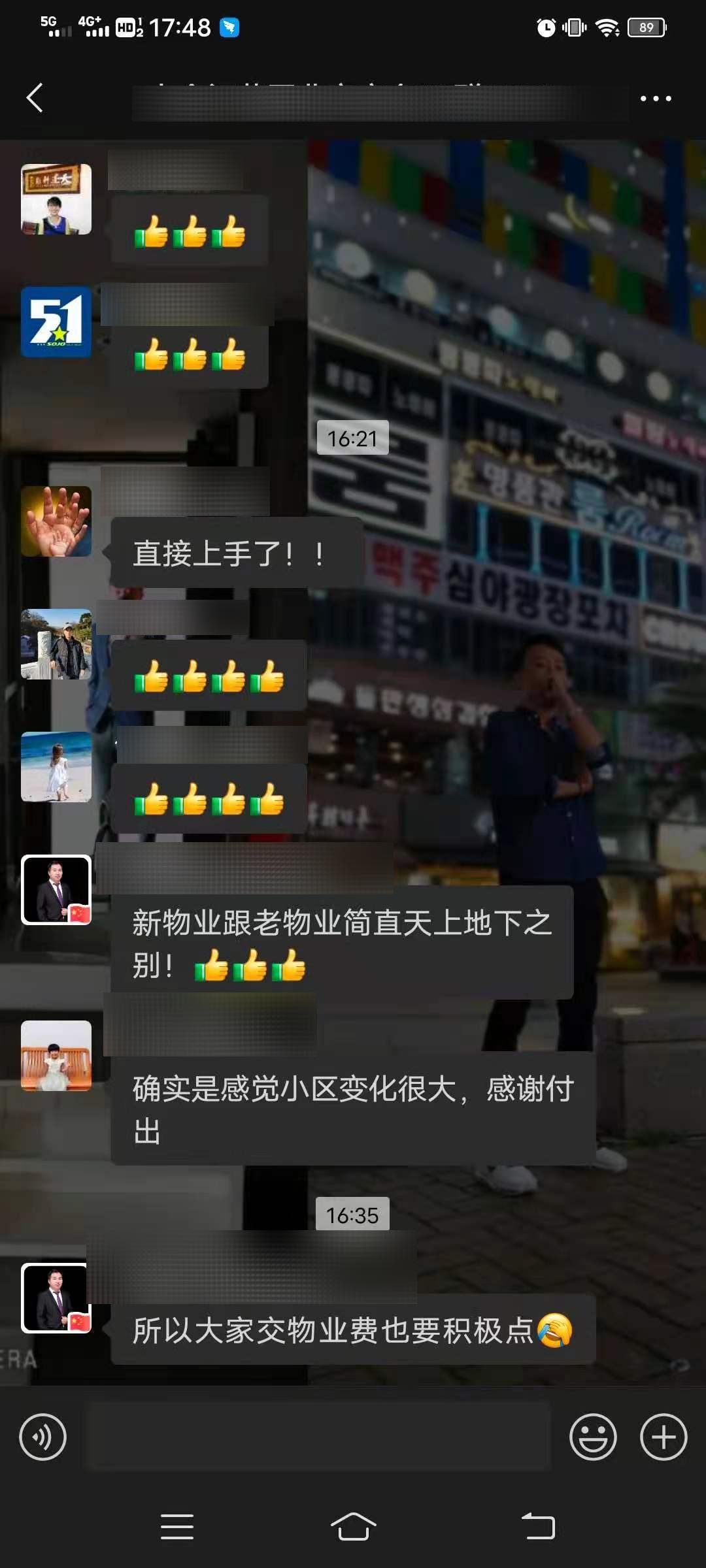This screenshot has height=1568, width=706.
Task: Open the three-dot chat info menu
Action: tap(655, 99)
